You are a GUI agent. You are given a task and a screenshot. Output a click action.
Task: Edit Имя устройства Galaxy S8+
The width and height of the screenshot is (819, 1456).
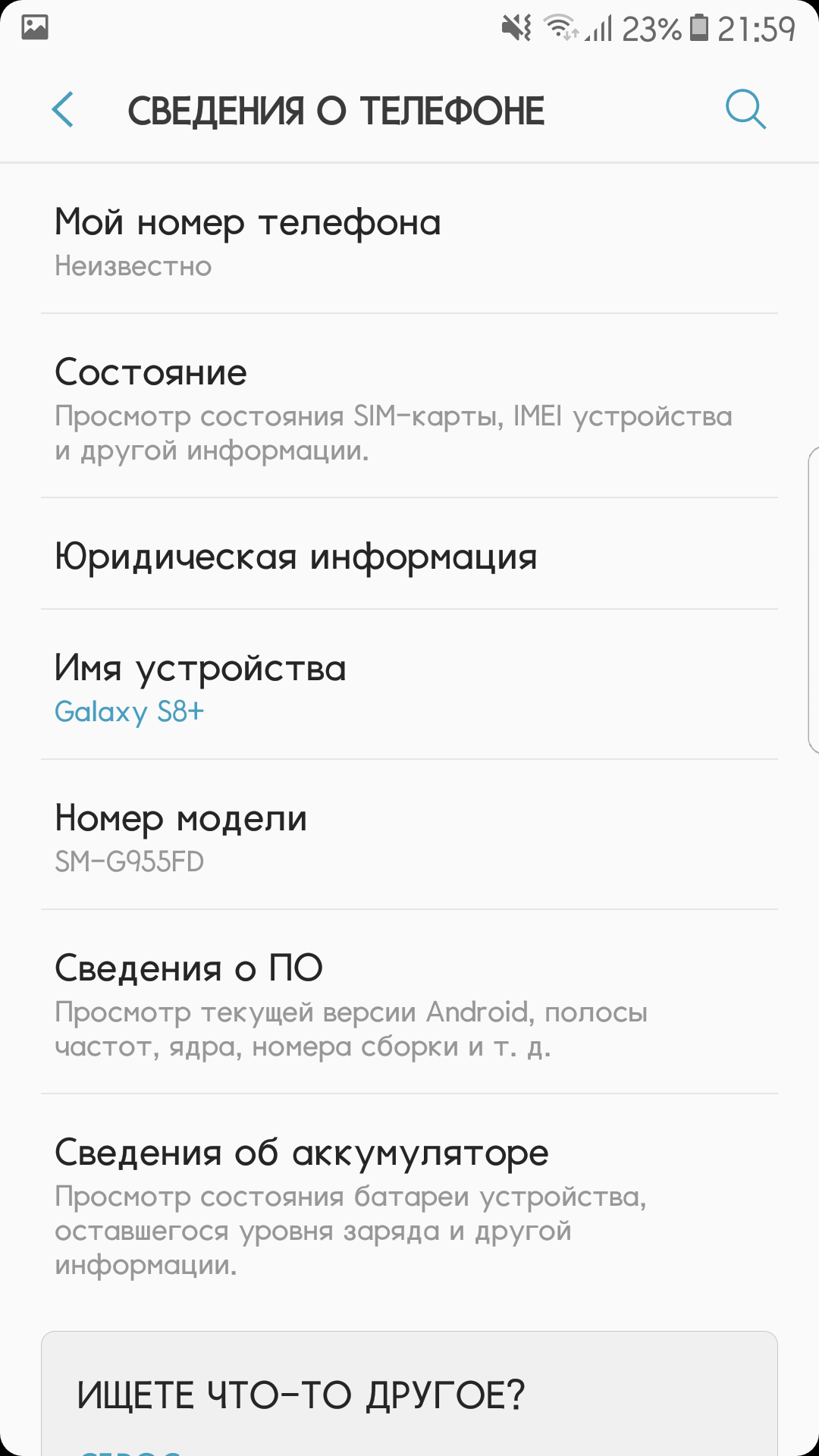coord(409,684)
